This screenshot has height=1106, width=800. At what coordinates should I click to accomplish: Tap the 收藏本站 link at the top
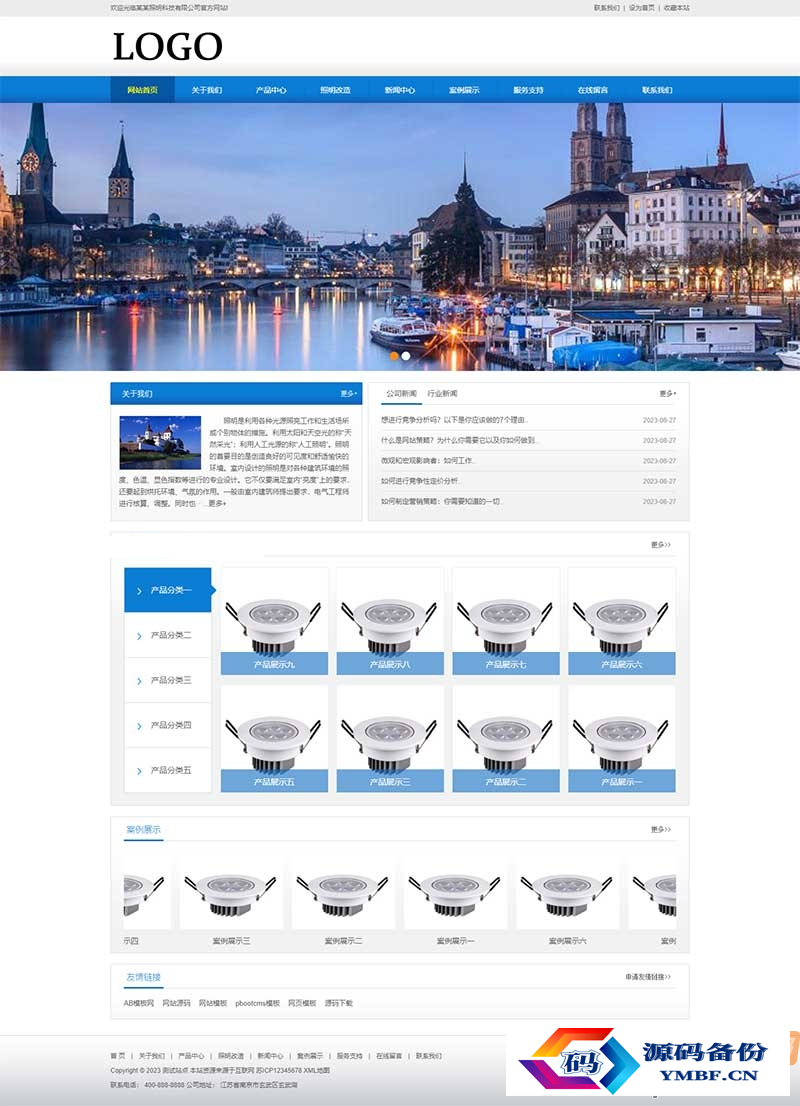676,7
